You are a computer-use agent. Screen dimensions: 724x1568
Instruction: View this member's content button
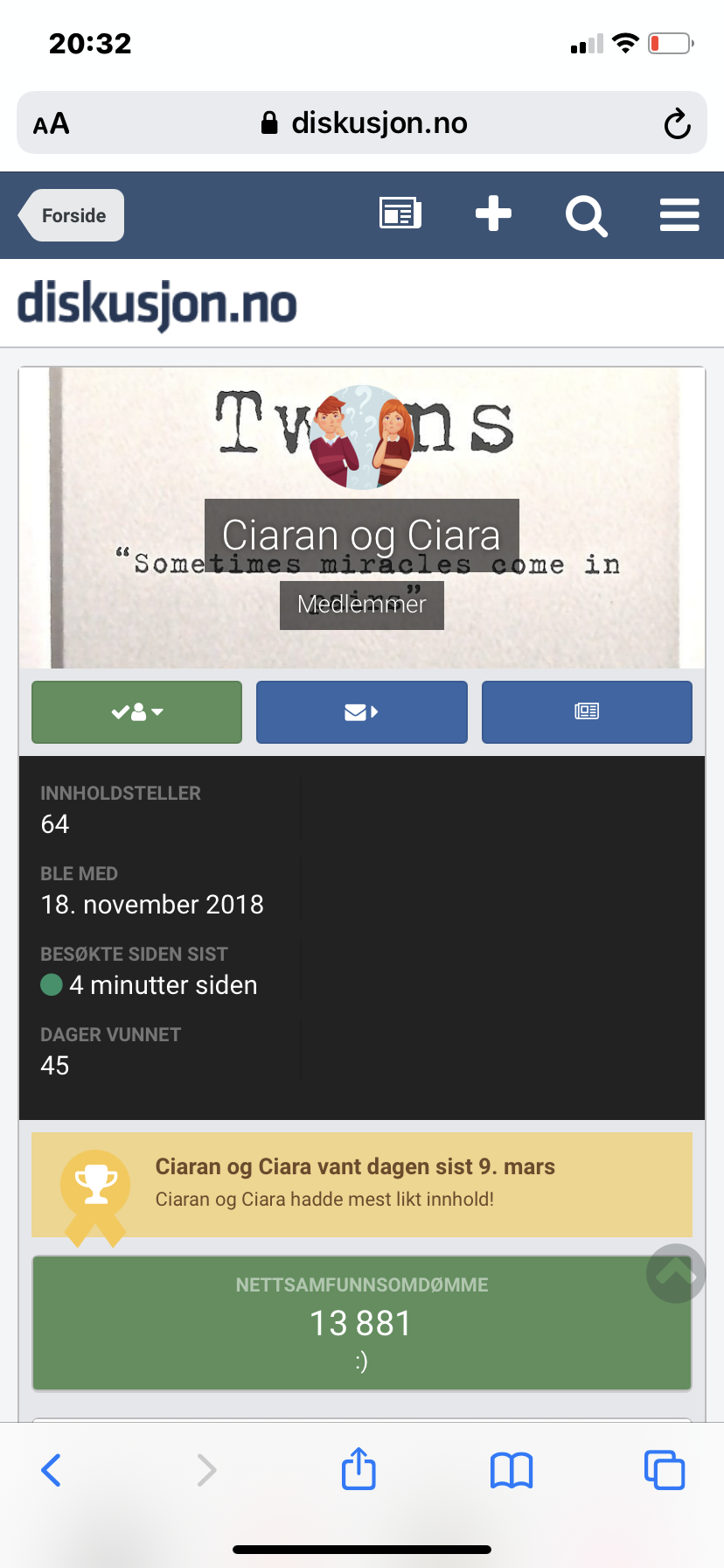[x=587, y=712]
